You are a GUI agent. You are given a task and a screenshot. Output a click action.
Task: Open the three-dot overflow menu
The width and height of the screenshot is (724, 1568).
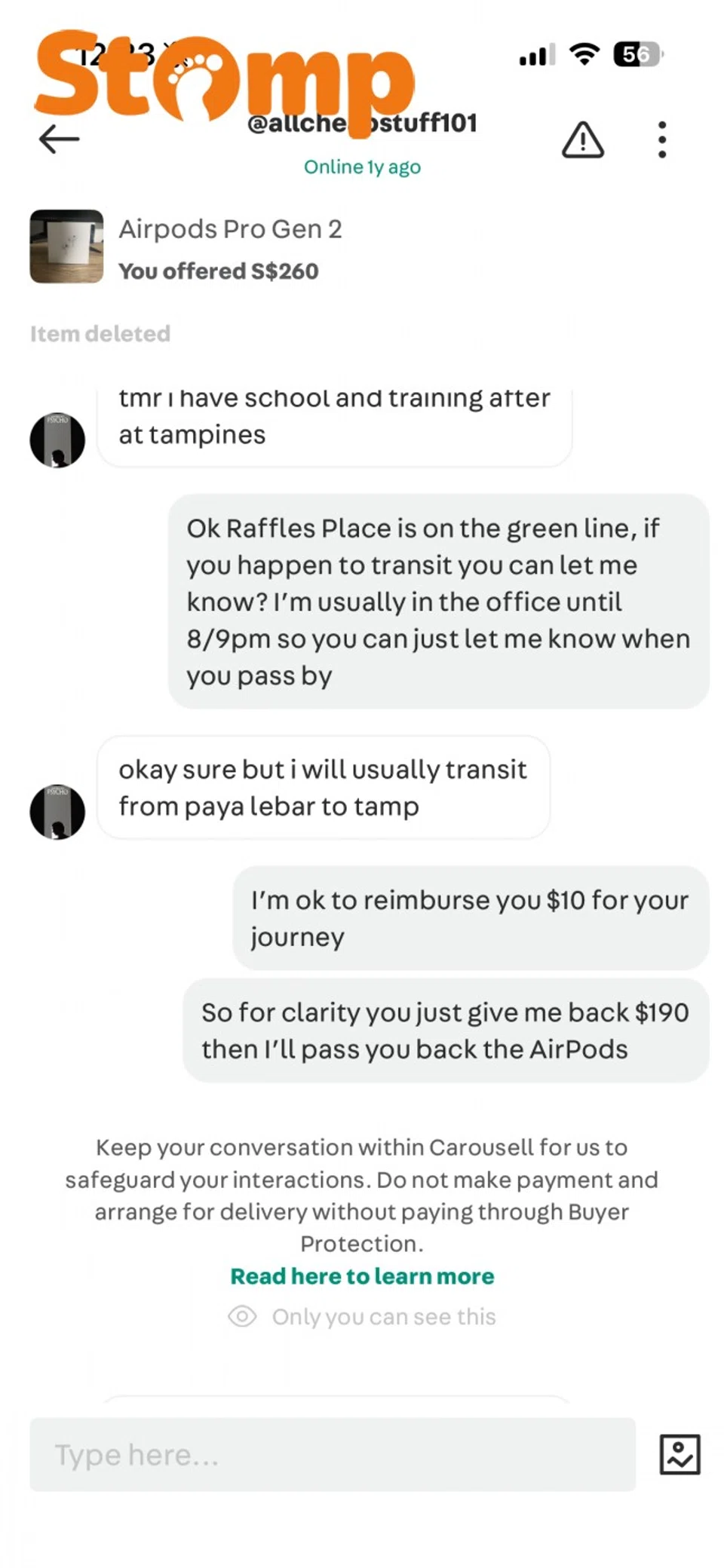click(x=661, y=139)
